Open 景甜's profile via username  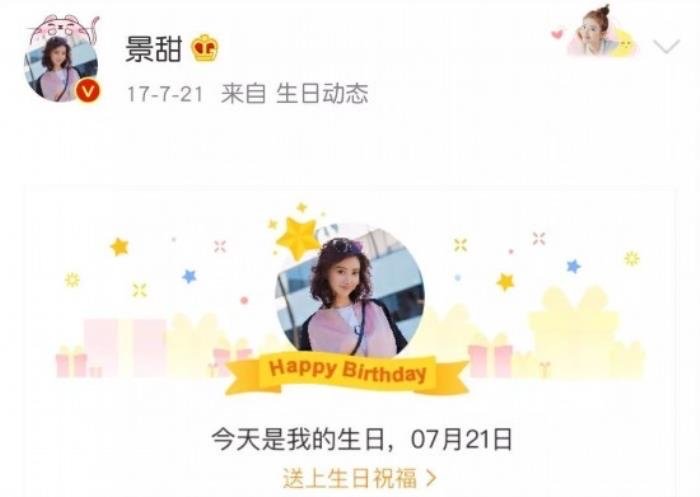pos(153,48)
